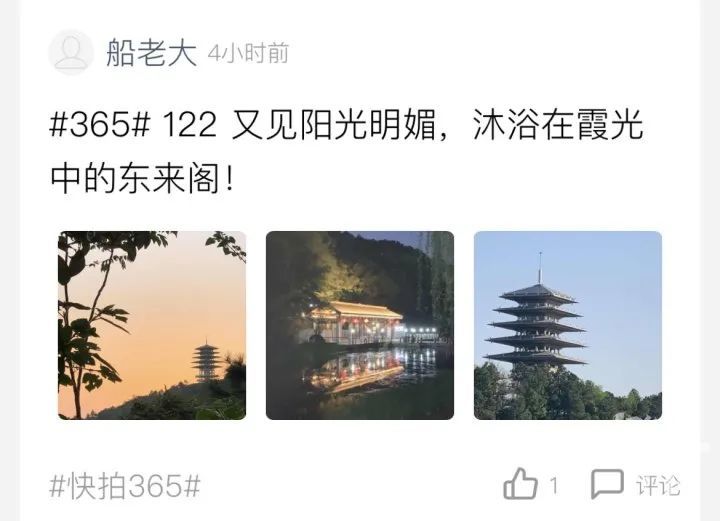Like 船老大's post
This screenshot has width=720, height=521.
click(520, 486)
